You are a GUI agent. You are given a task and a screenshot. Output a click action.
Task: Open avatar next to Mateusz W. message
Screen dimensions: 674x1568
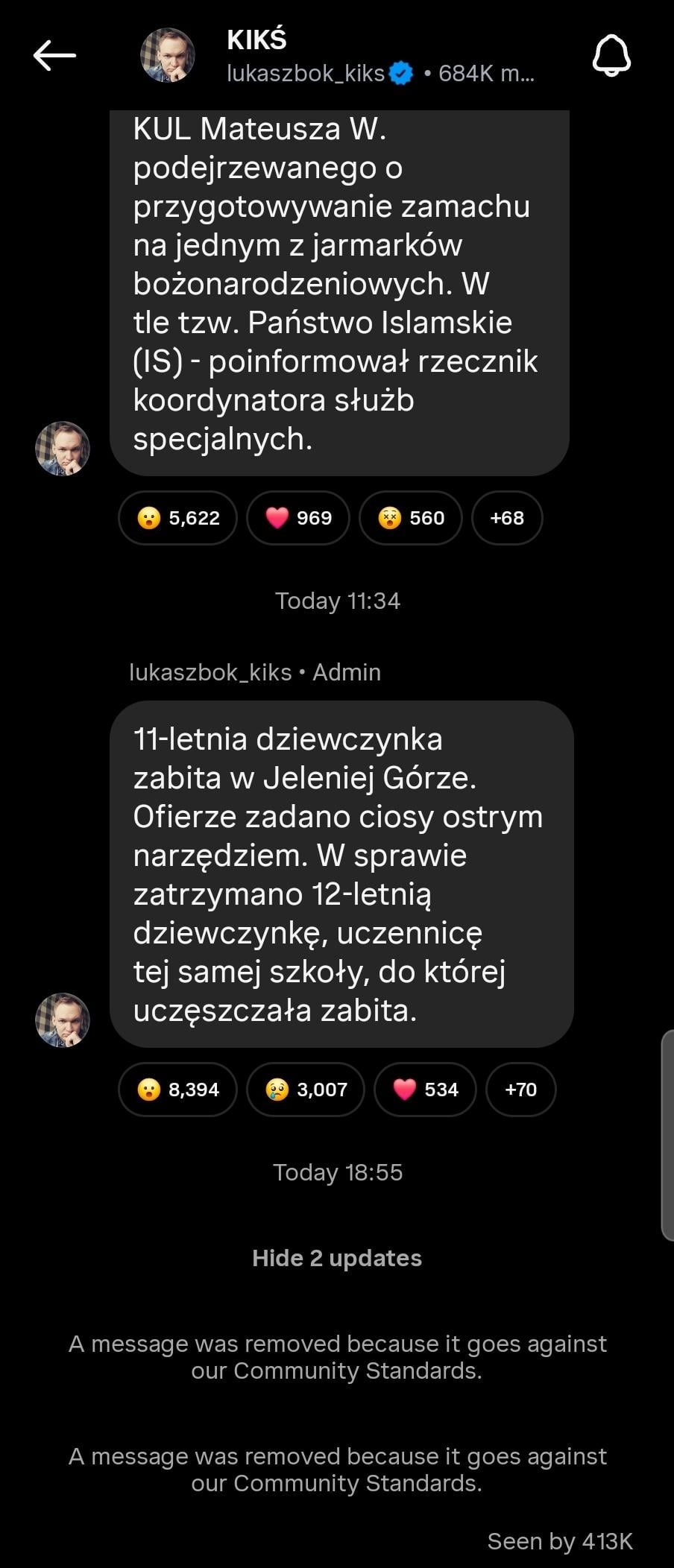tap(63, 449)
